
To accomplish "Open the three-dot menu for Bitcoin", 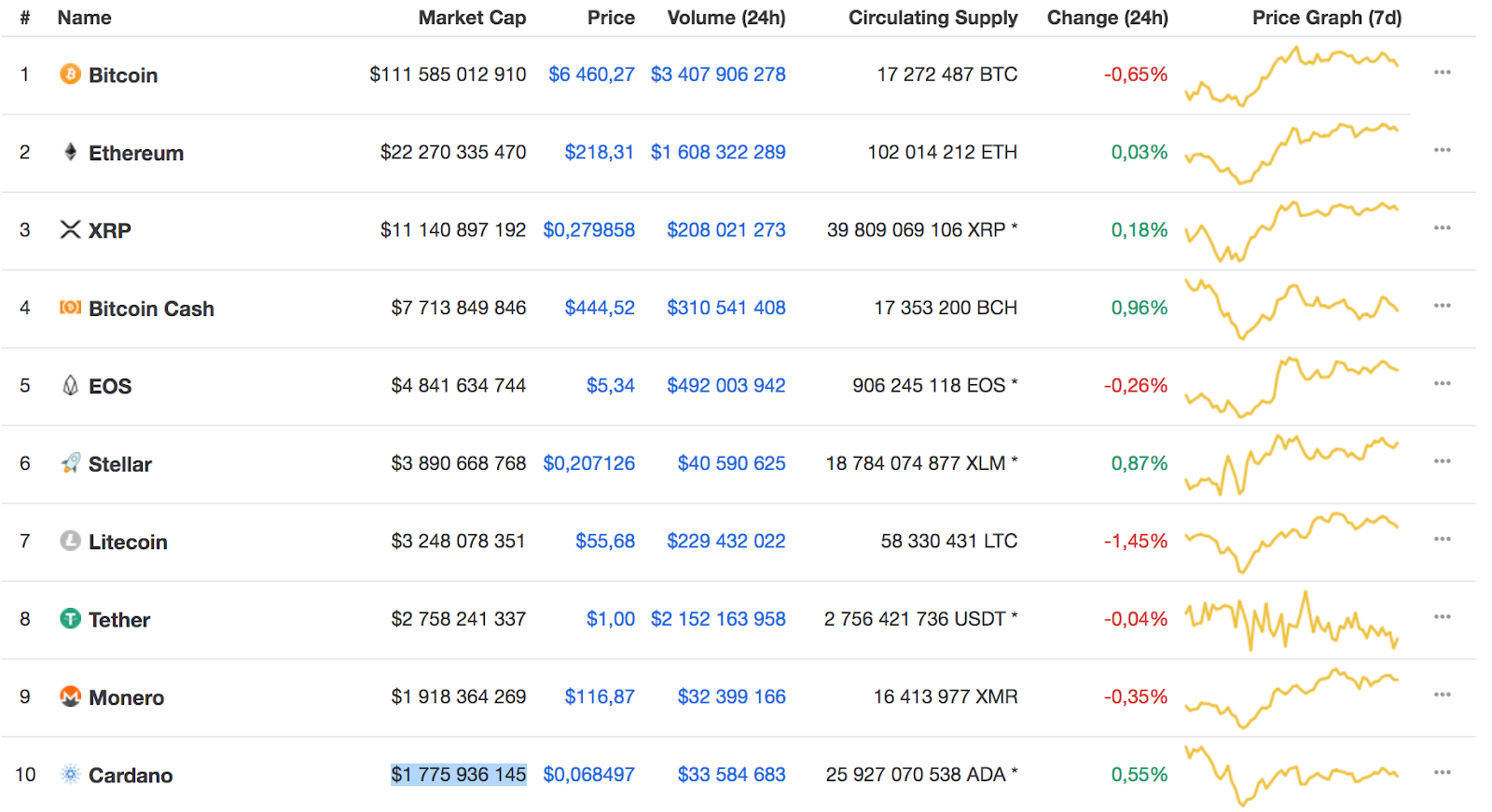I will point(1442,73).
